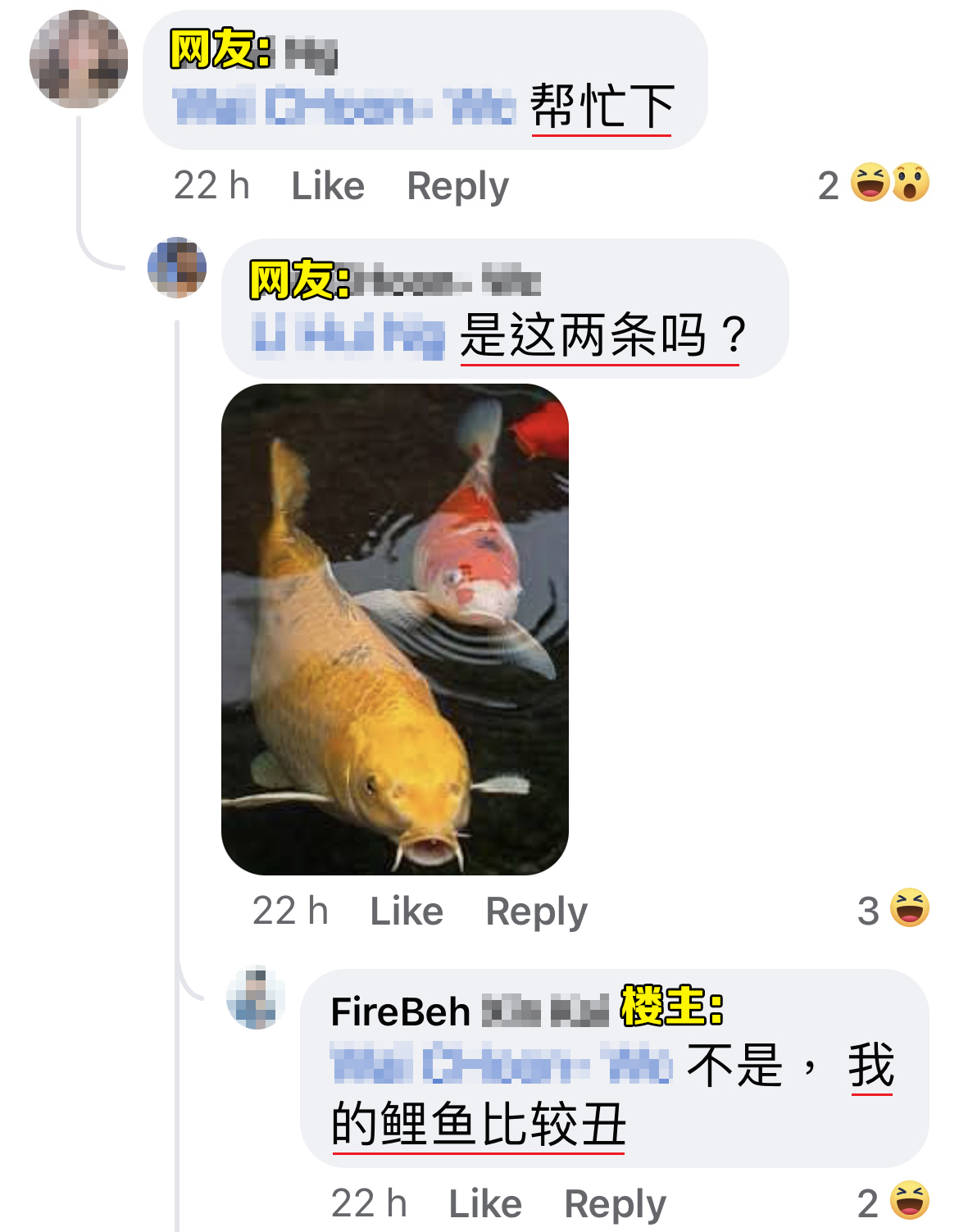Open the tagged name in the 帮忙下 comment

pyautogui.click(x=343, y=107)
